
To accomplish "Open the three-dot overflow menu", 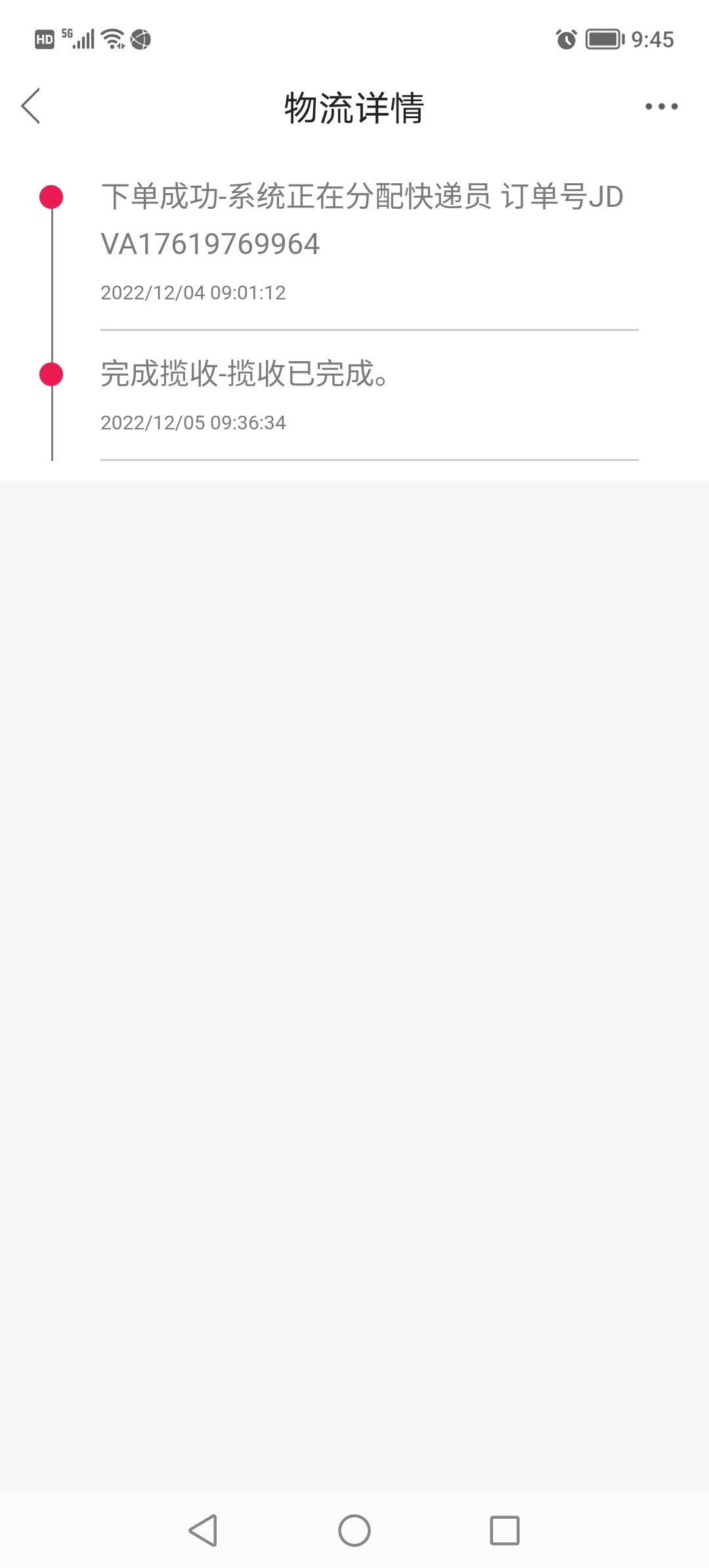I will coord(661,106).
